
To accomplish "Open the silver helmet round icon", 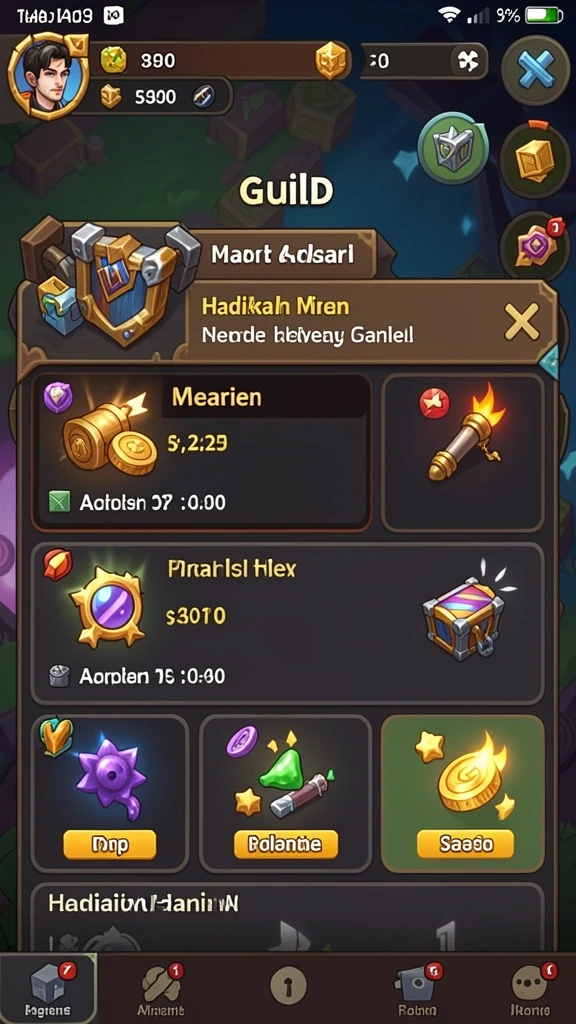I will [454, 148].
